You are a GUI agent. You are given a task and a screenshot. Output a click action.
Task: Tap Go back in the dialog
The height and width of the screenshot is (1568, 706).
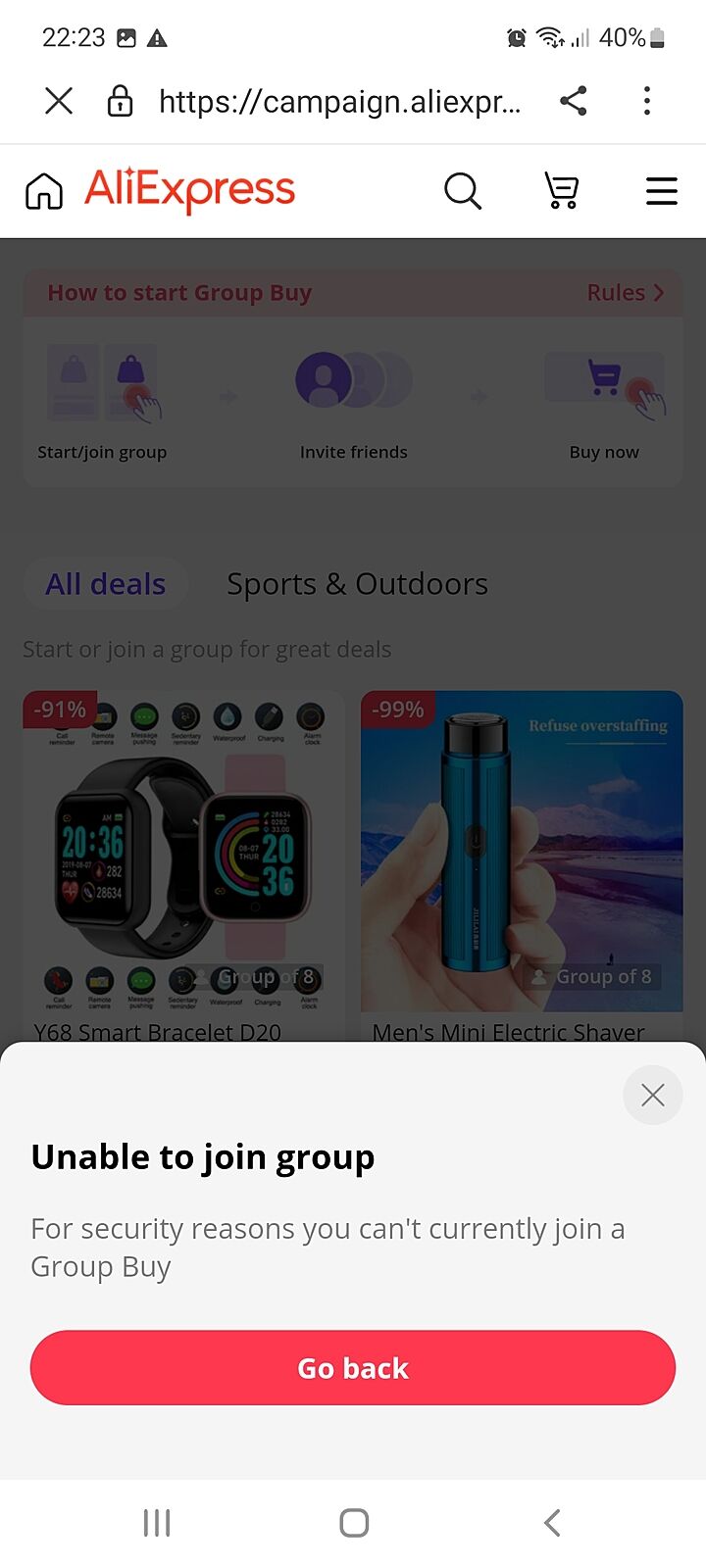353,1367
